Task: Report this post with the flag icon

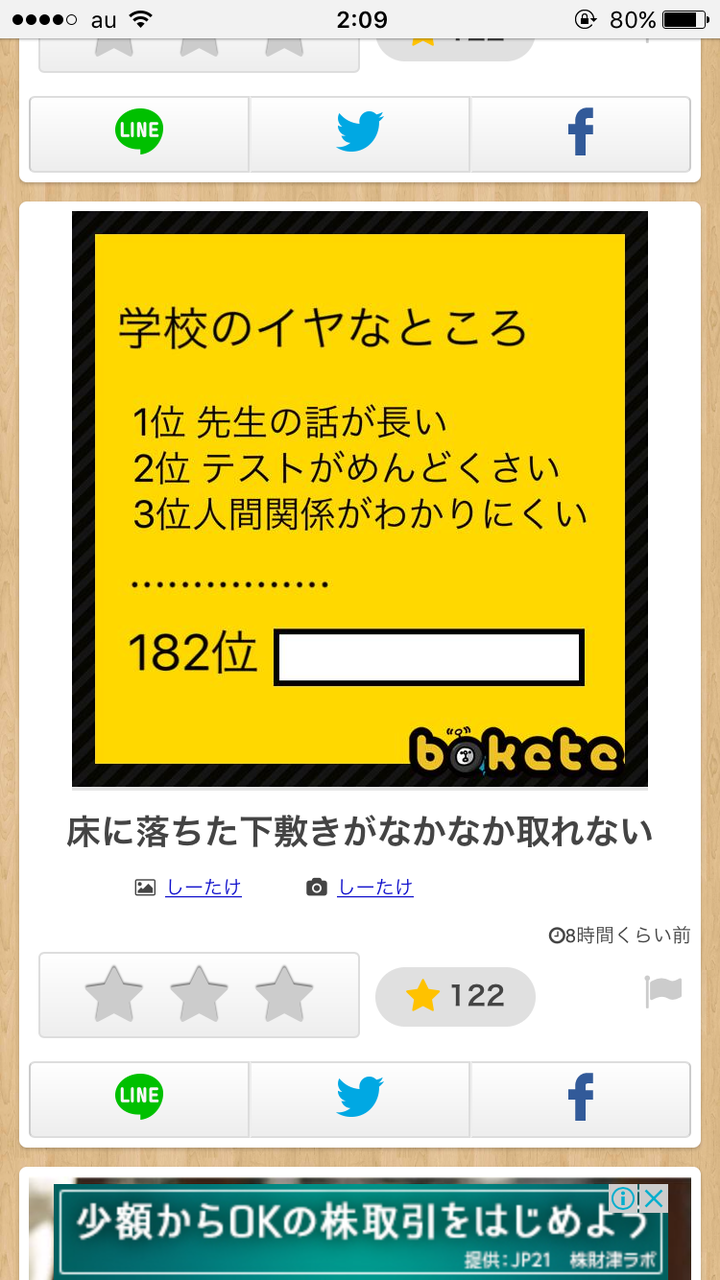Action: click(663, 992)
